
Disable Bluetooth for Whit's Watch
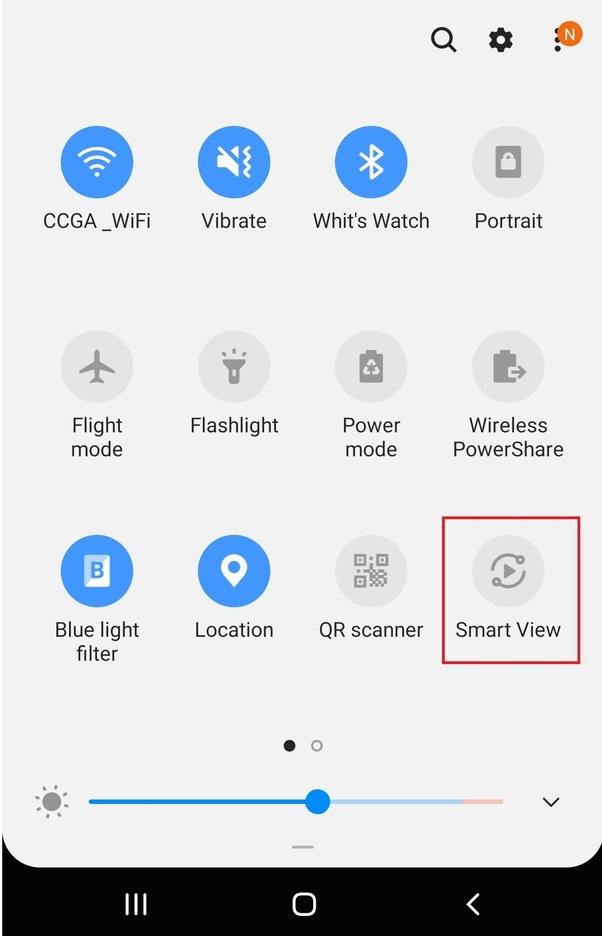(x=371, y=162)
